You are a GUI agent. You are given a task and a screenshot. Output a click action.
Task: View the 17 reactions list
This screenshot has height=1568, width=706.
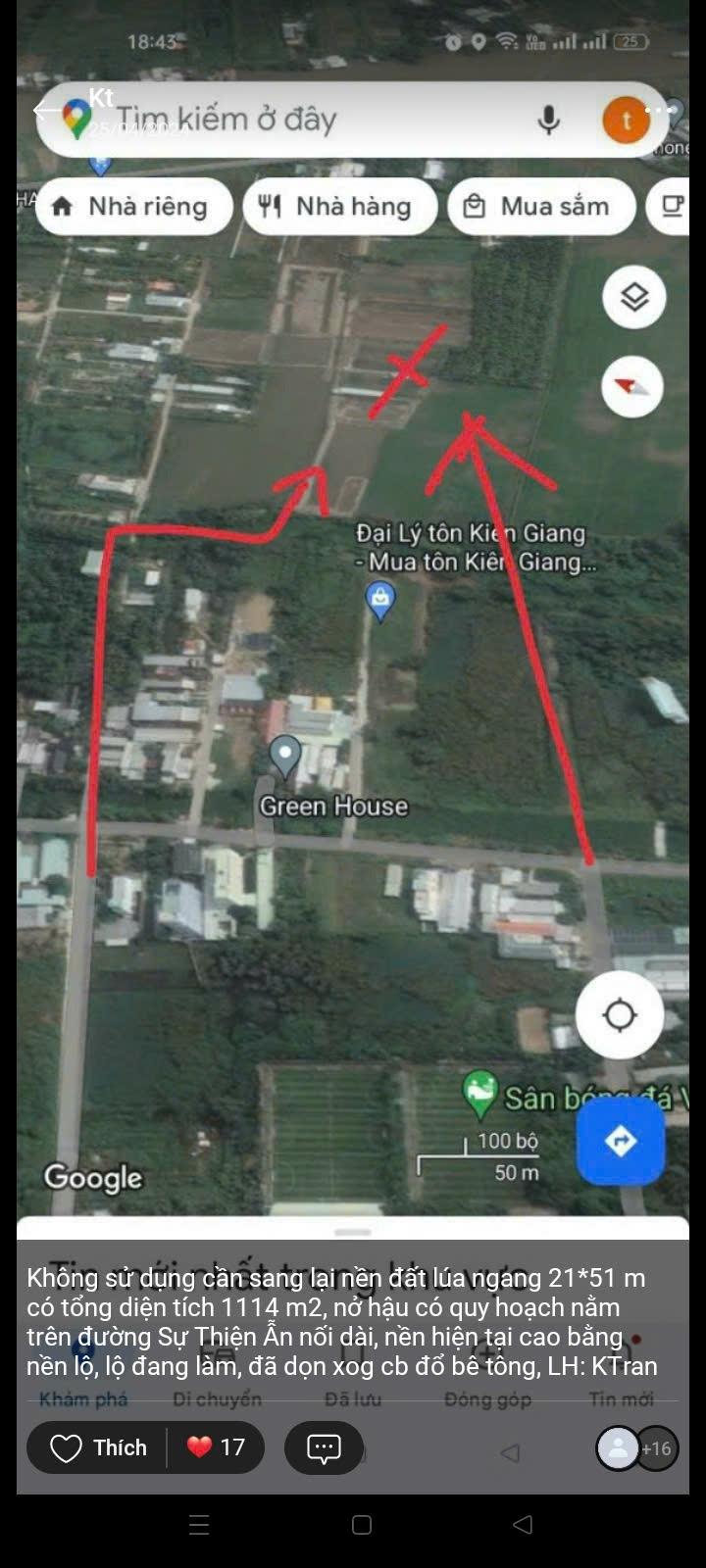point(217,1447)
